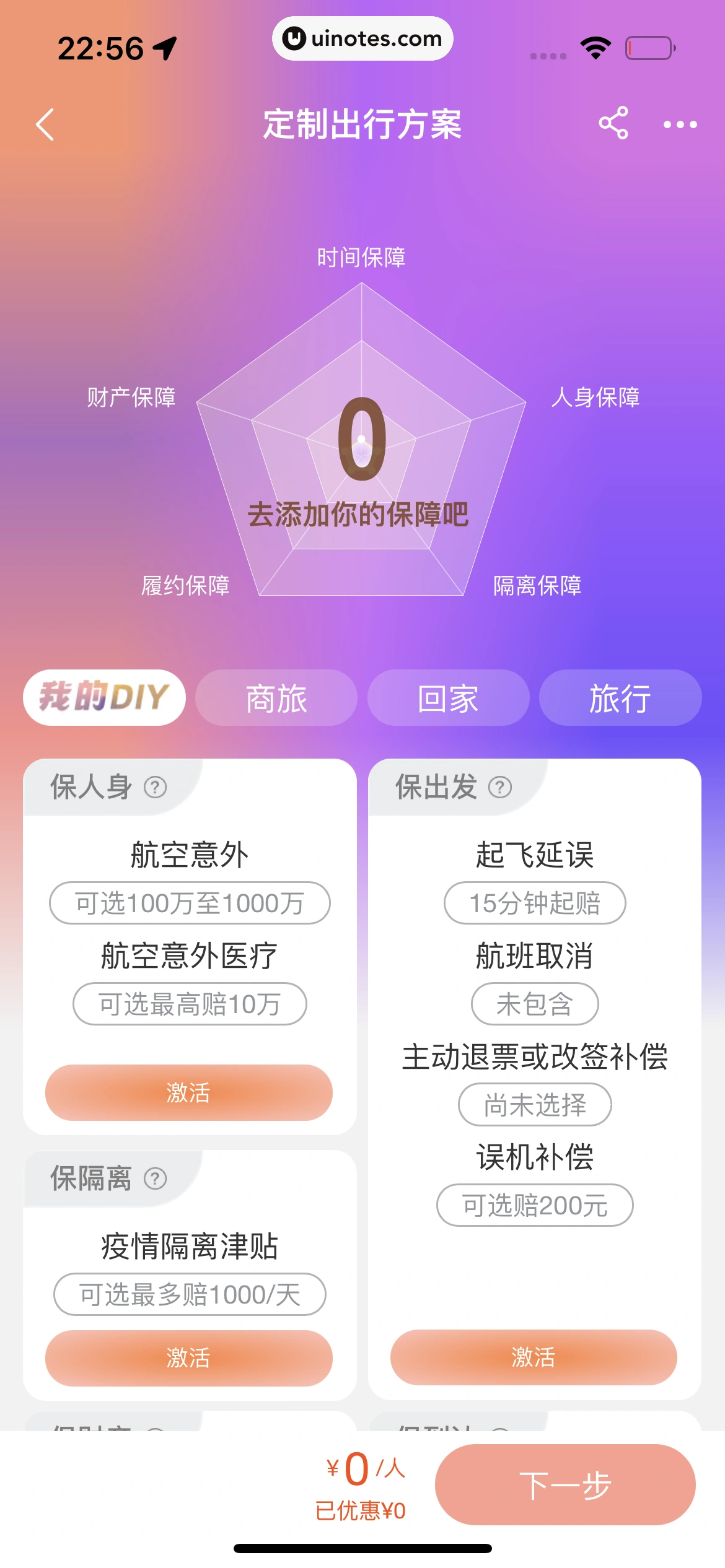This screenshot has height=1568, width=725.
Task: Select option for 主动退票或改签补偿
Action: pyautogui.click(x=535, y=1104)
